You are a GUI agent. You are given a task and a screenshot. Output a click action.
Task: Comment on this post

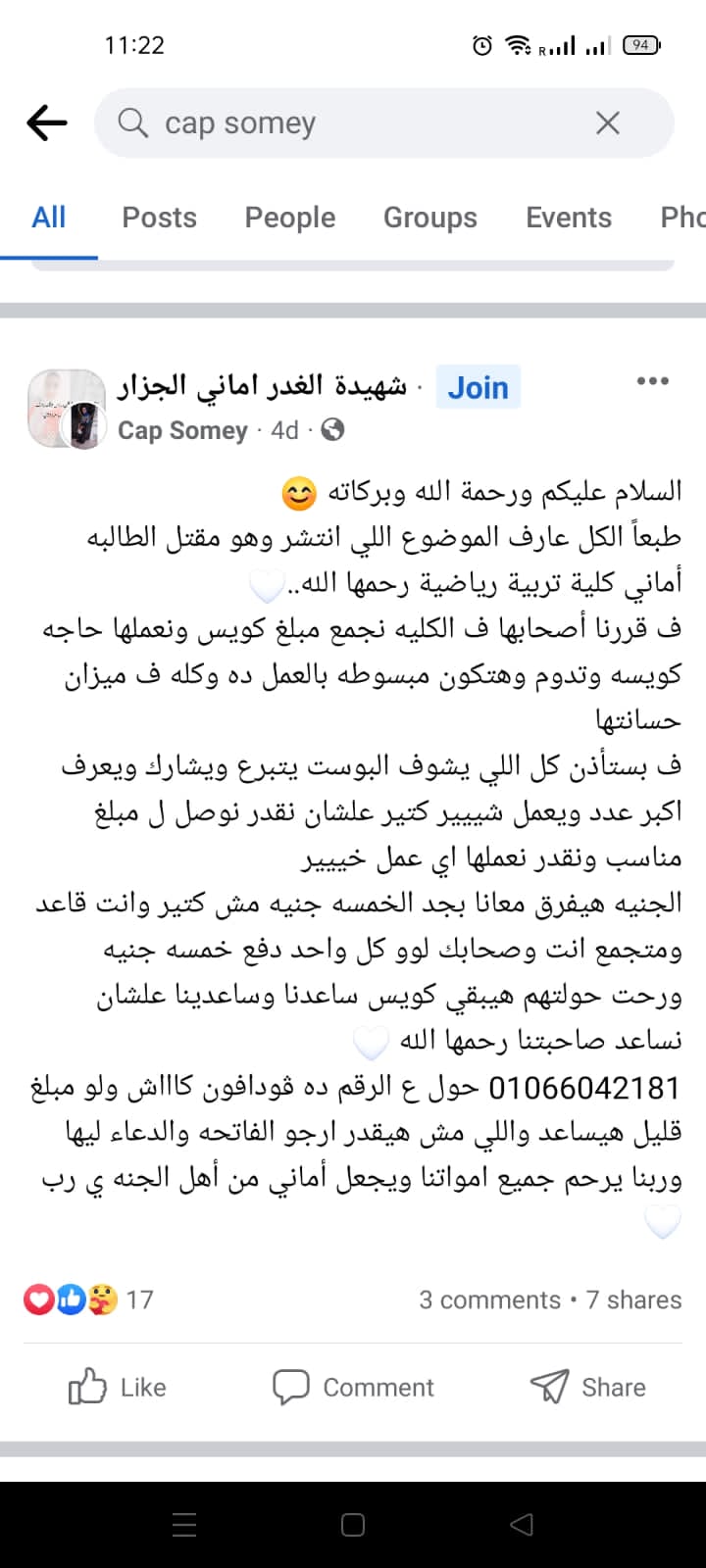353,1387
